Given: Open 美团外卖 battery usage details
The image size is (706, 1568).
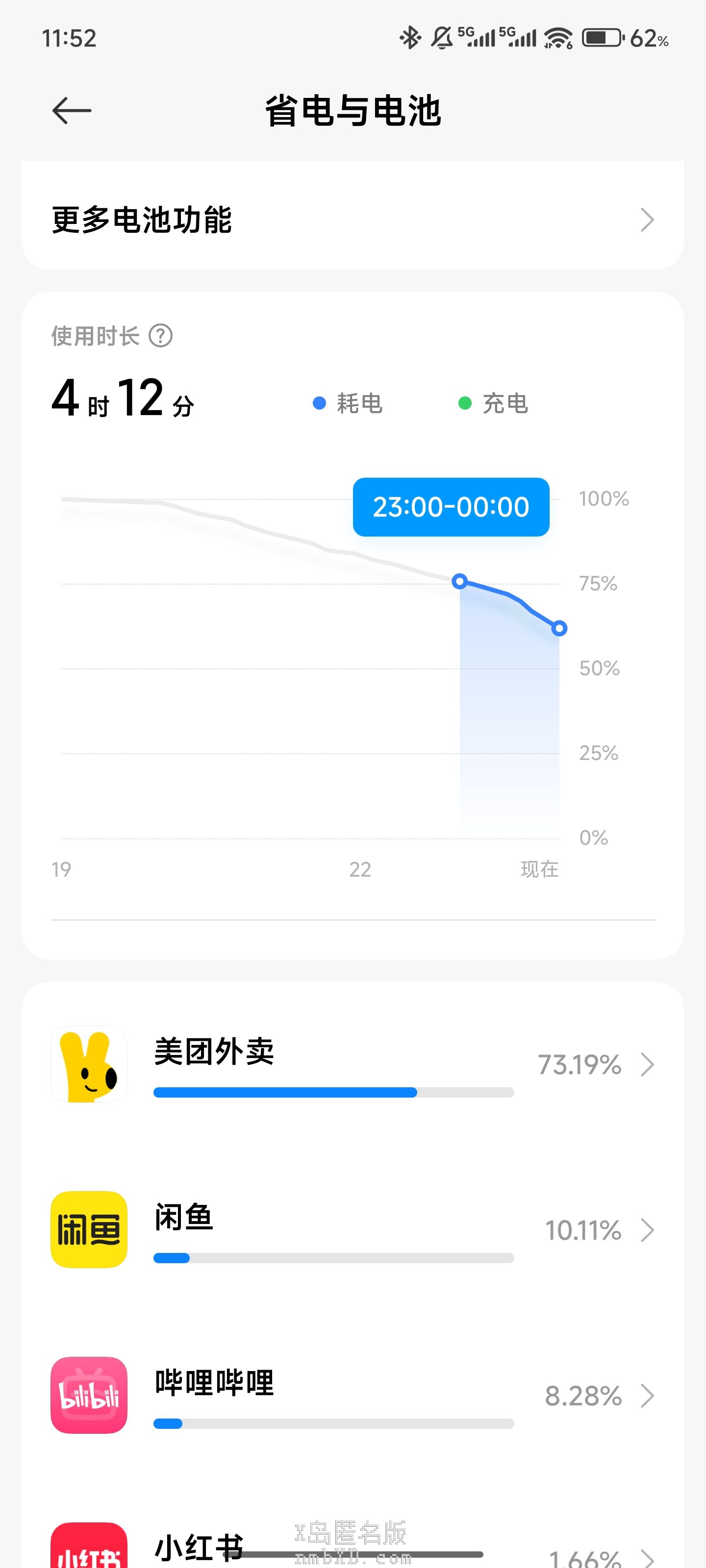Looking at the screenshot, I should click(x=353, y=1065).
